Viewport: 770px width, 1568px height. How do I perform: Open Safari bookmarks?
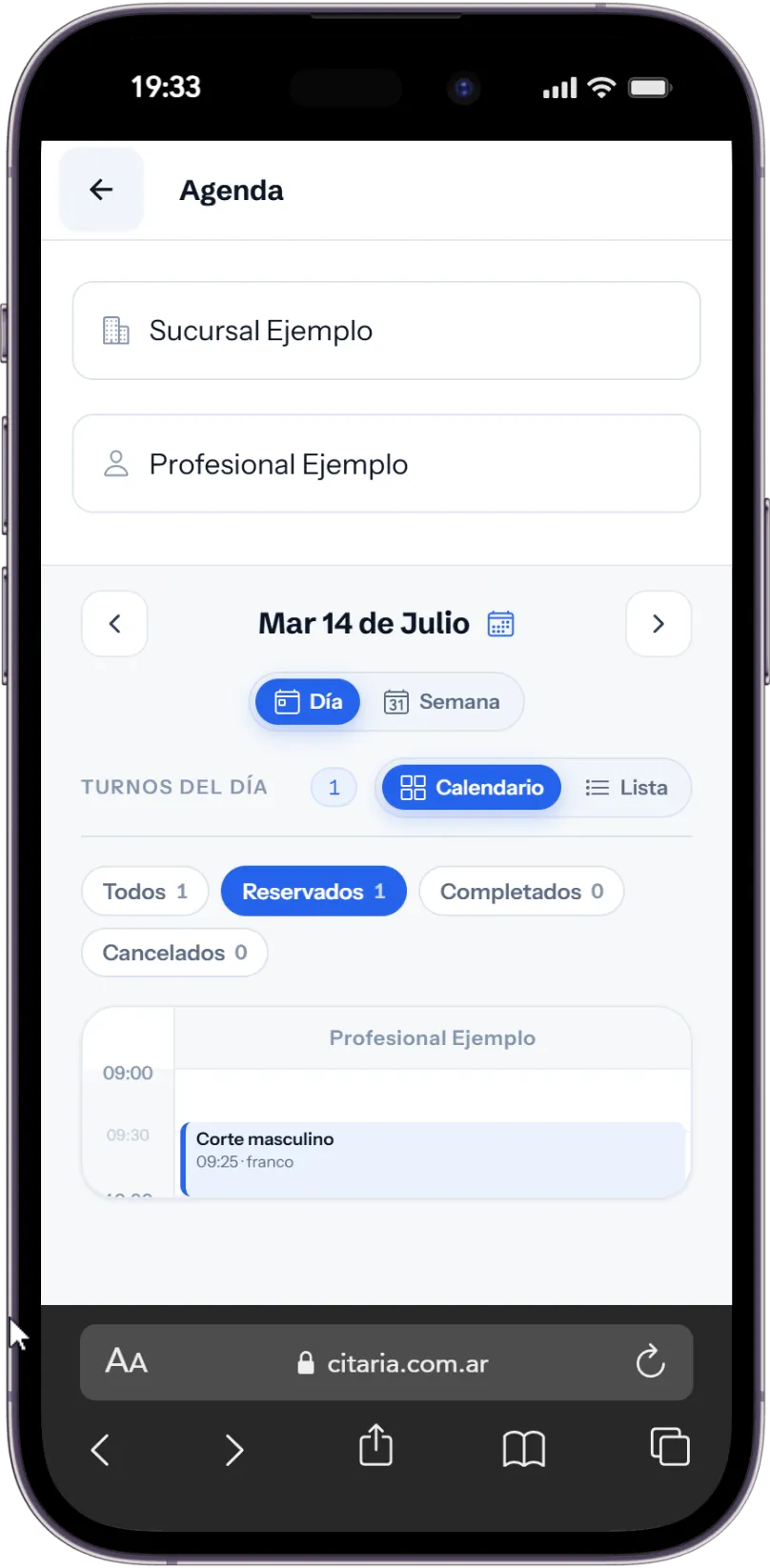pos(524,1449)
